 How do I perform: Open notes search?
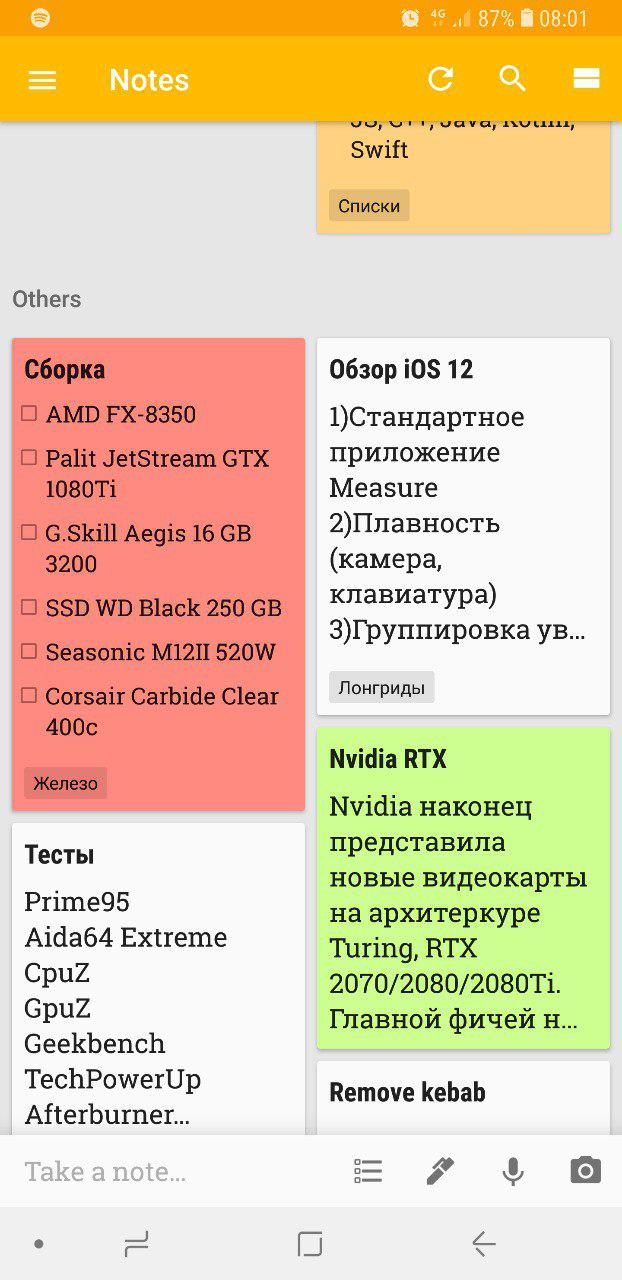[513, 79]
